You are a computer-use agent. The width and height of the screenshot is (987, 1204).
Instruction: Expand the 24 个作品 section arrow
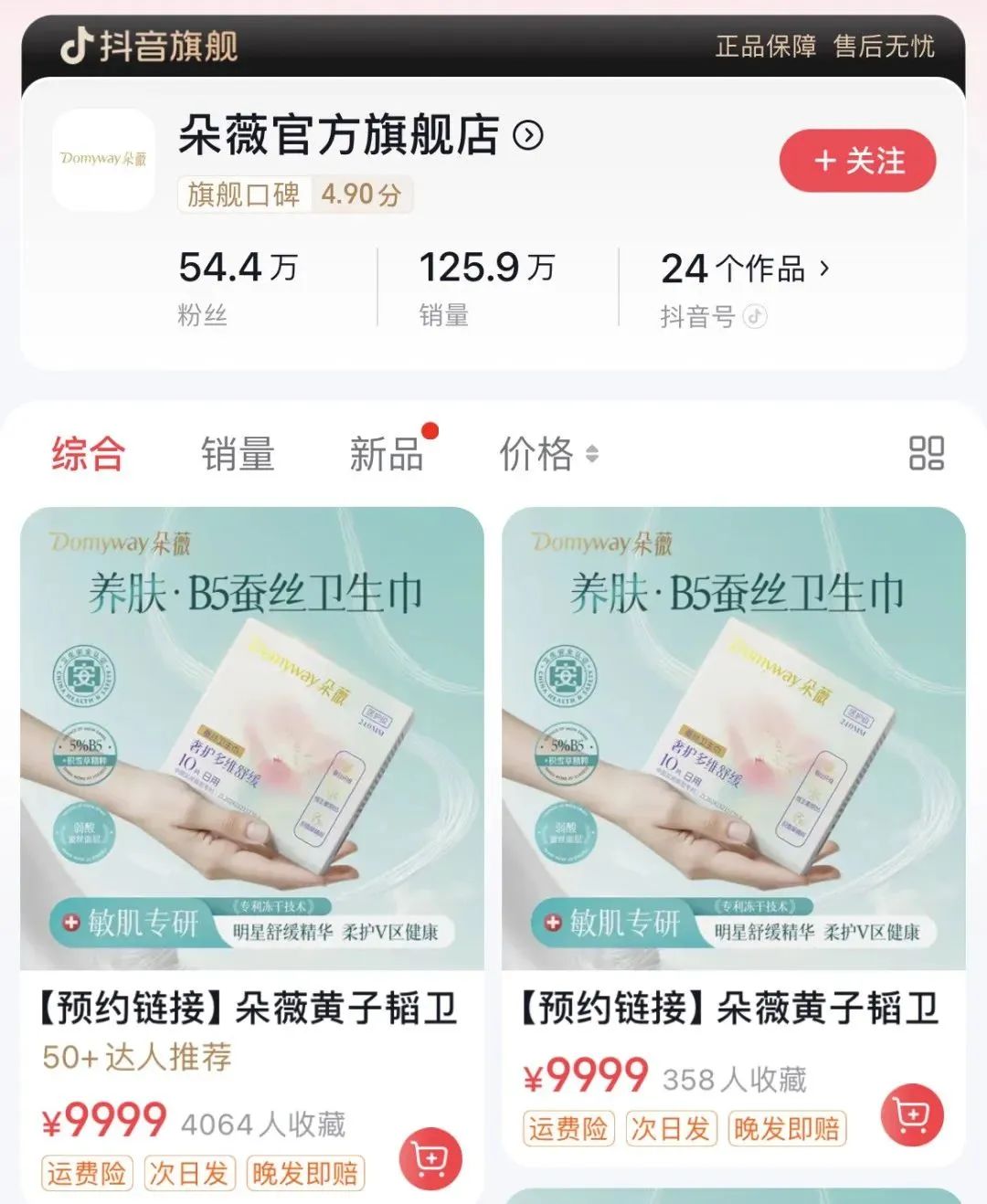pyautogui.click(x=825, y=268)
